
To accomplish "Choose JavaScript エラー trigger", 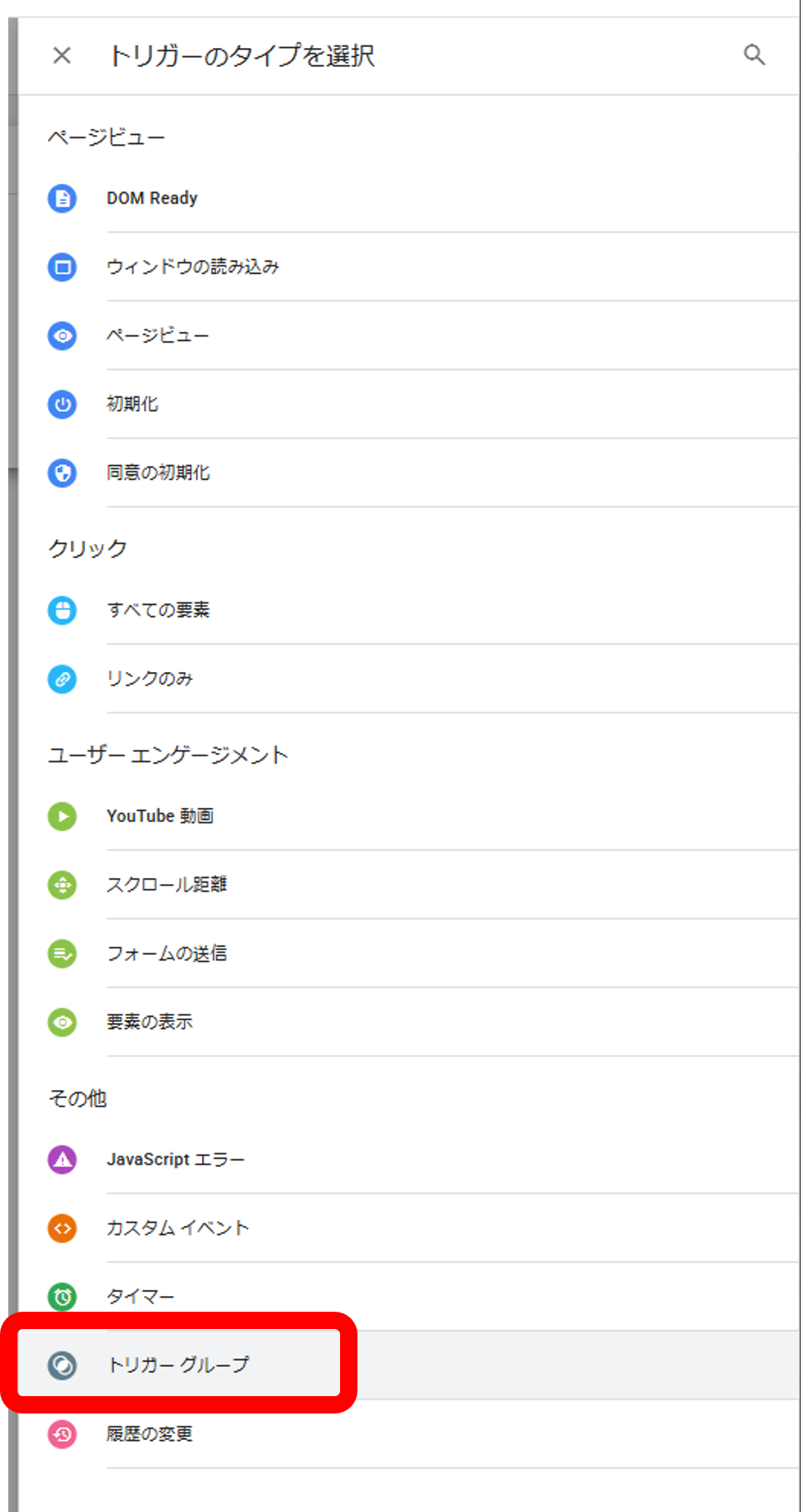I will pyautogui.click(x=409, y=1160).
